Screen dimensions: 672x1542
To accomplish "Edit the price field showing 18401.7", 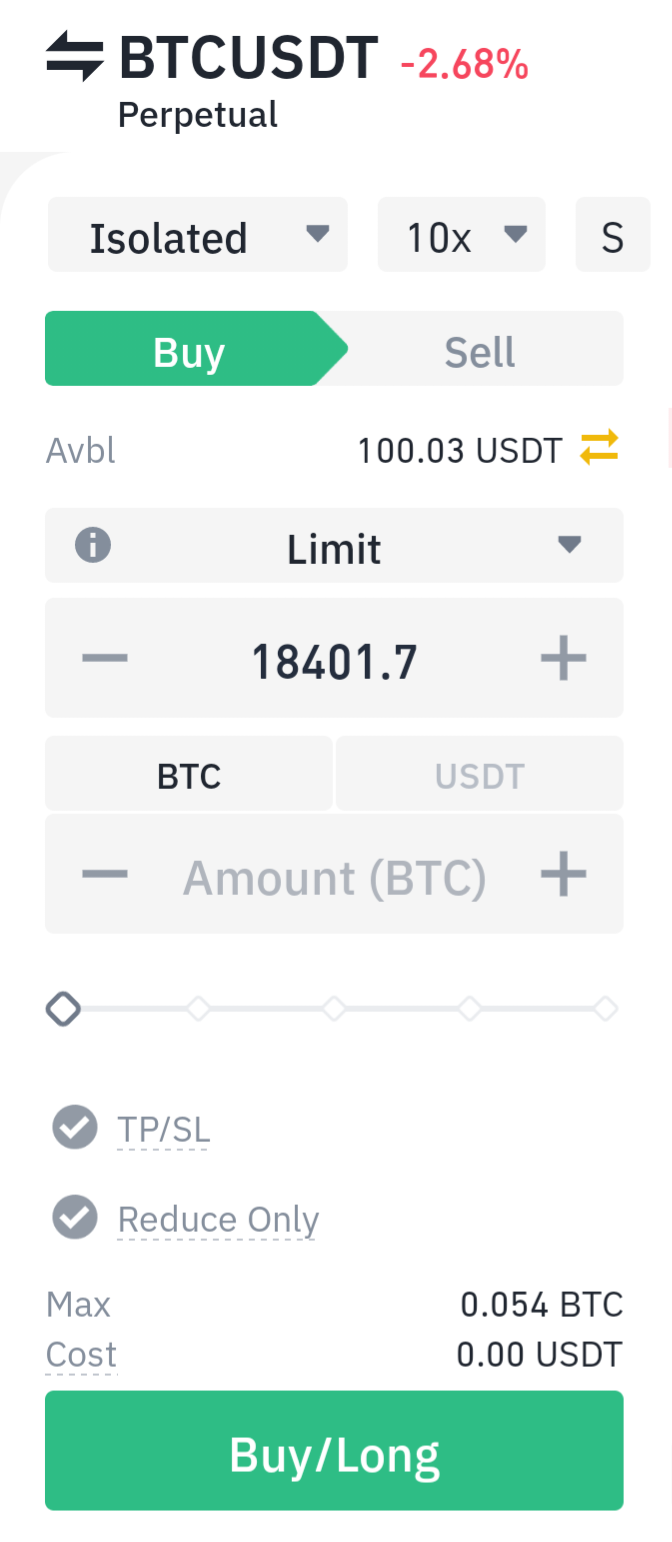I will pyautogui.click(x=334, y=658).
